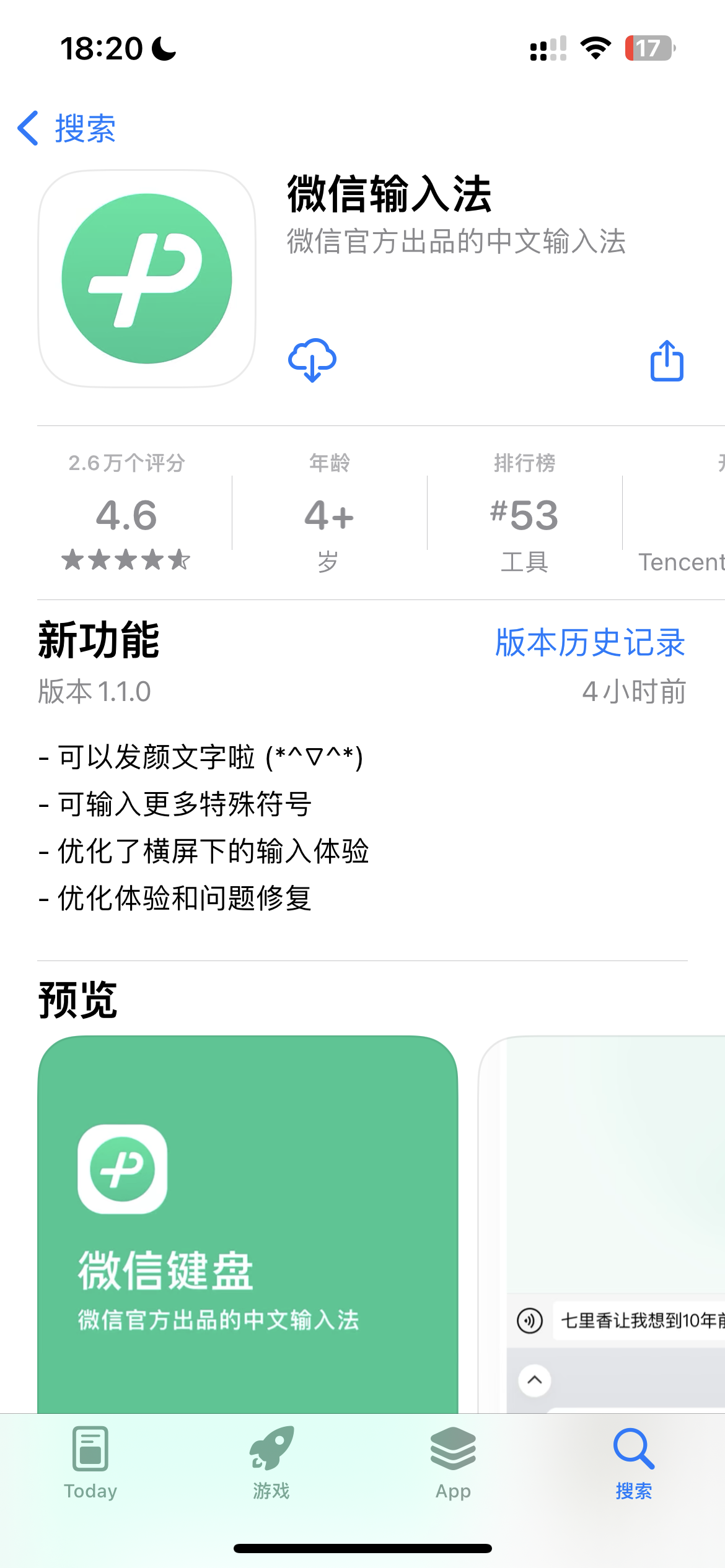Switch to the App tab
This screenshot has width=725, height=1568.
pyautogui.click(x=453, y=1463)
